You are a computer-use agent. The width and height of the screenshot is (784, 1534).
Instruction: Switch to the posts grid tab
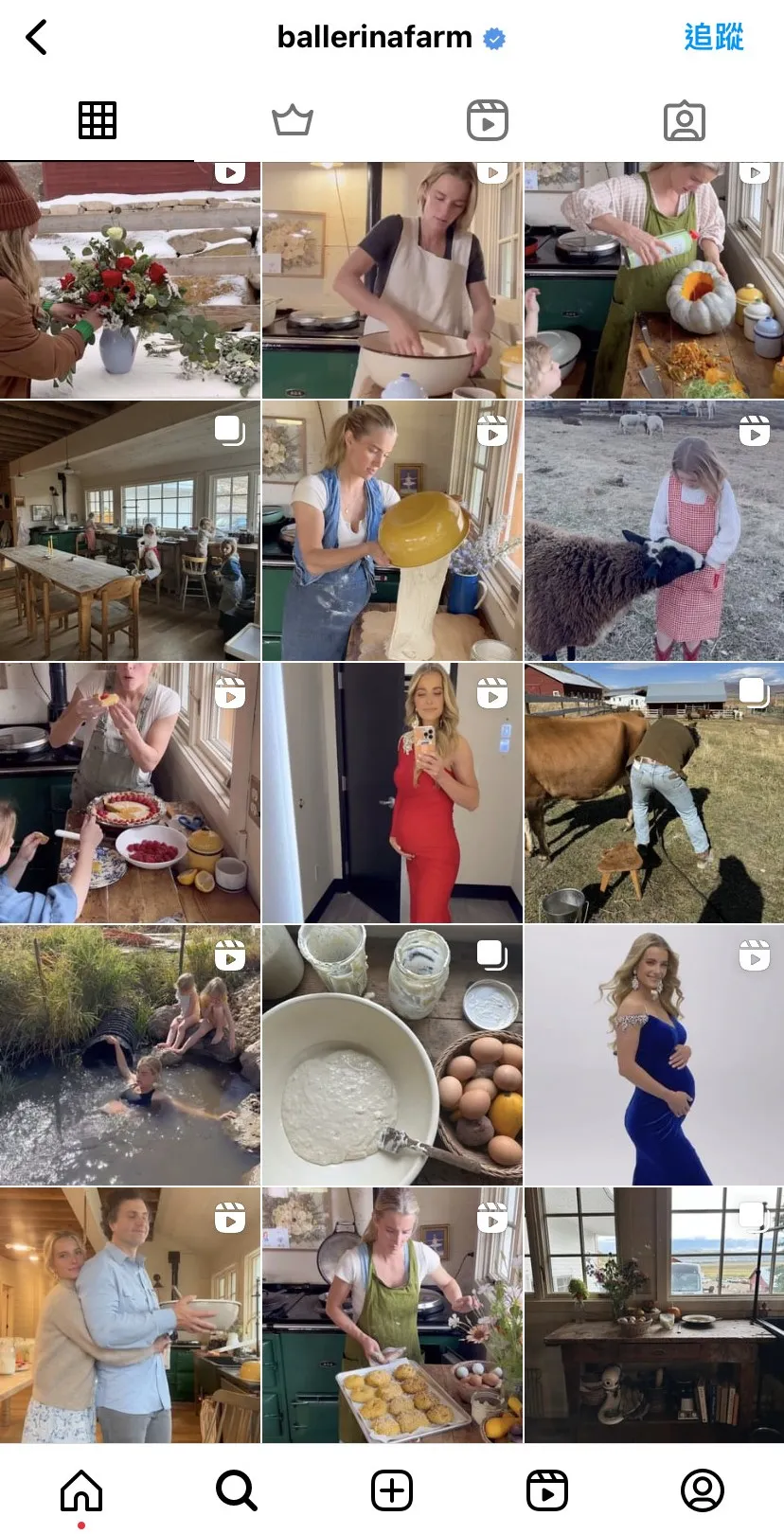pos(98,120)
